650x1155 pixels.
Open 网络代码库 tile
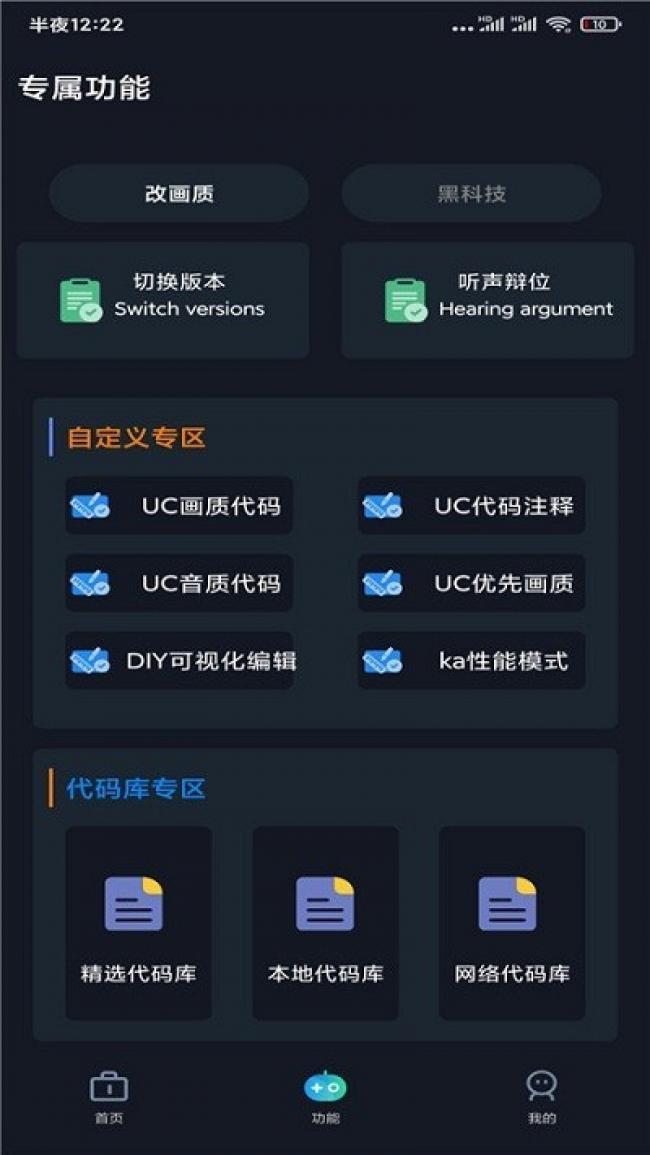[x=512, y=922]
